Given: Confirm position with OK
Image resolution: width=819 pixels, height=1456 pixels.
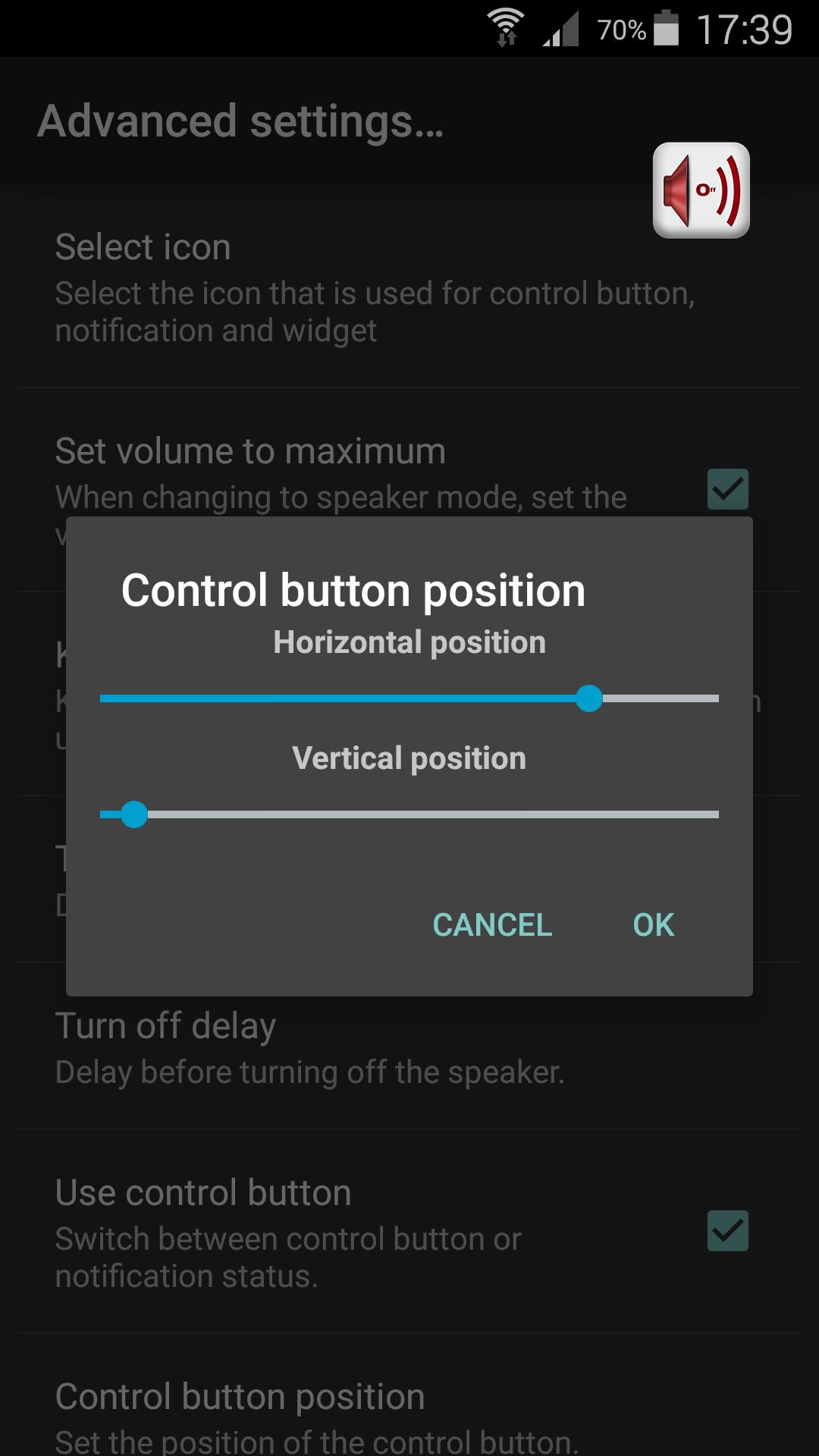Looking at the screenshot, I should 653,925.
